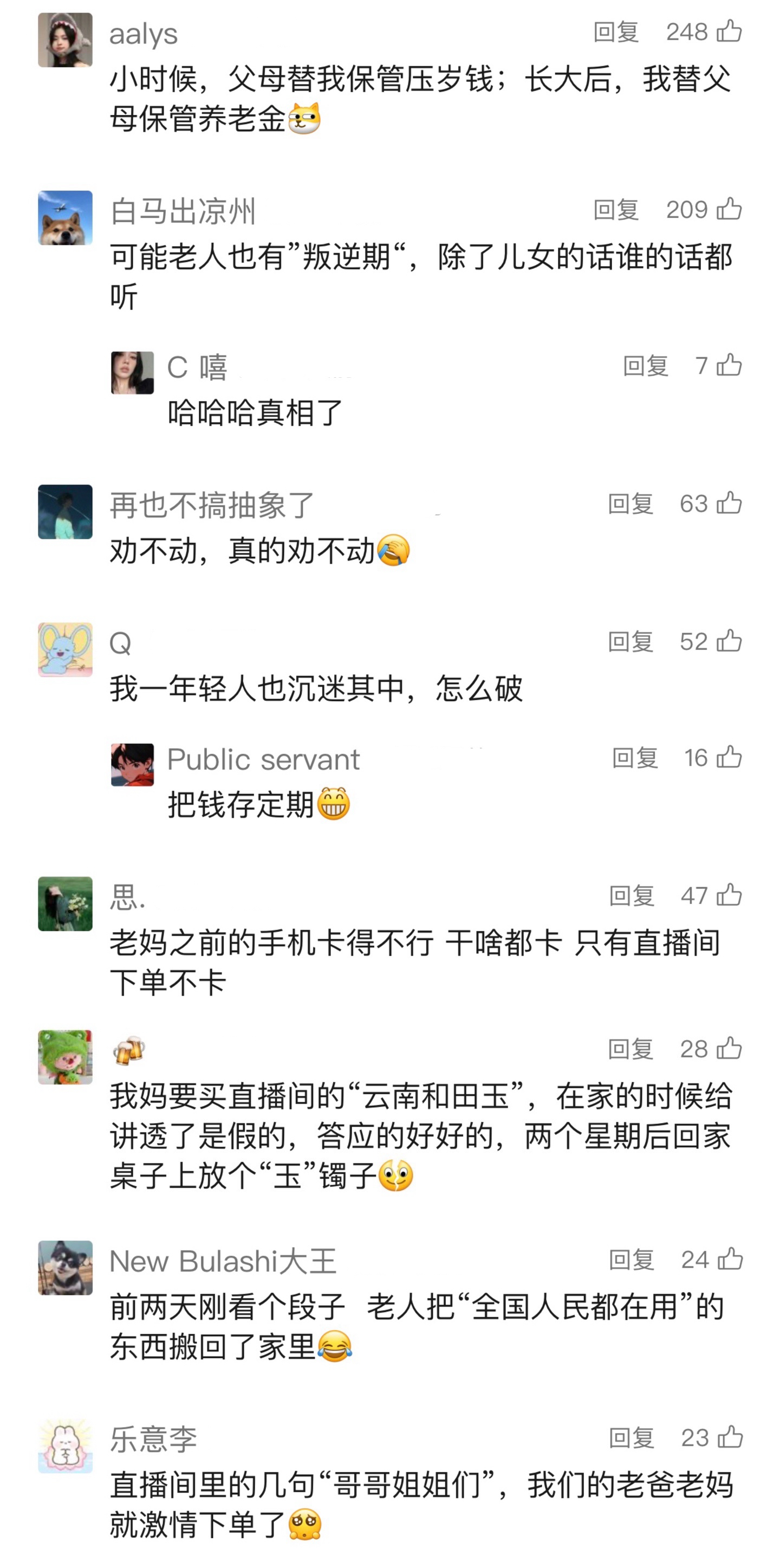This screenshot has width=780, height=1568.
Task: Reply to aalys's comment
Action: pyautogui.click(x=616, y=33)
